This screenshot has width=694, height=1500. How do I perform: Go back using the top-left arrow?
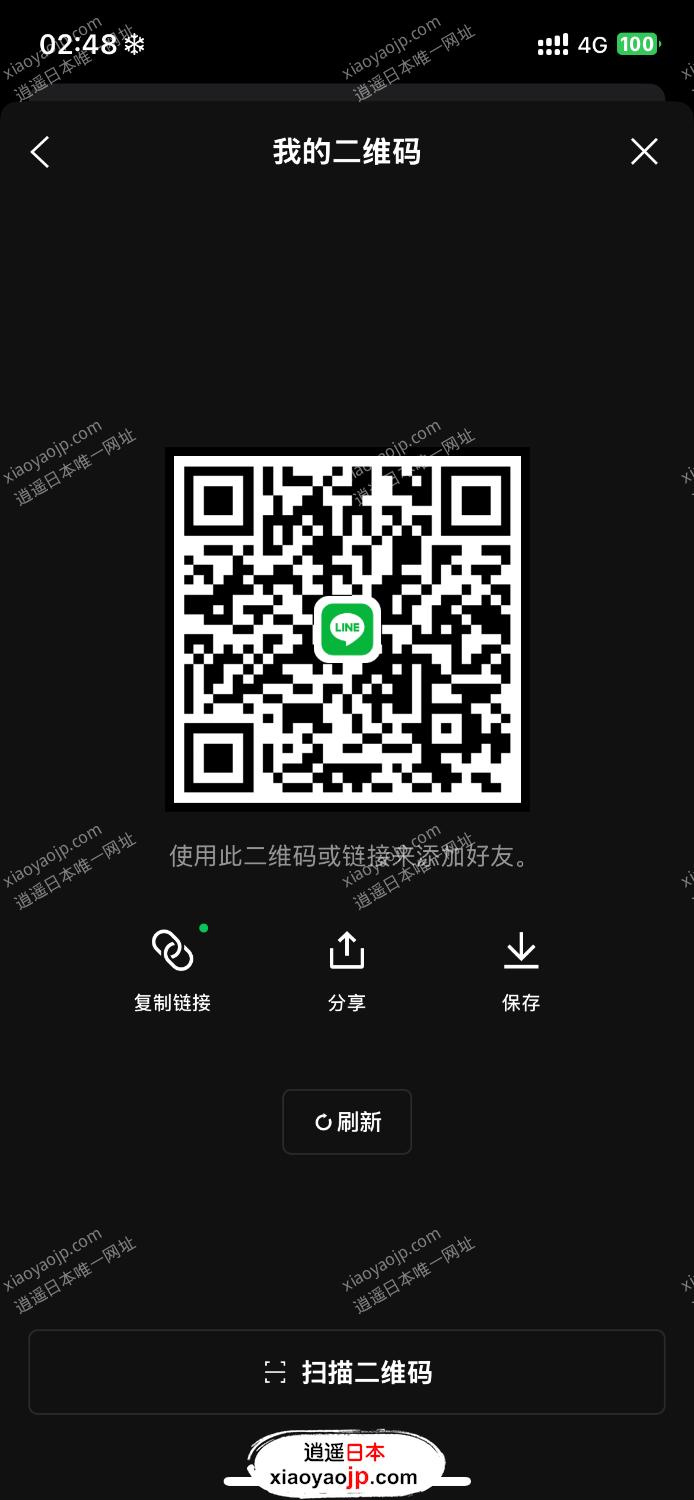pos(40,152)
